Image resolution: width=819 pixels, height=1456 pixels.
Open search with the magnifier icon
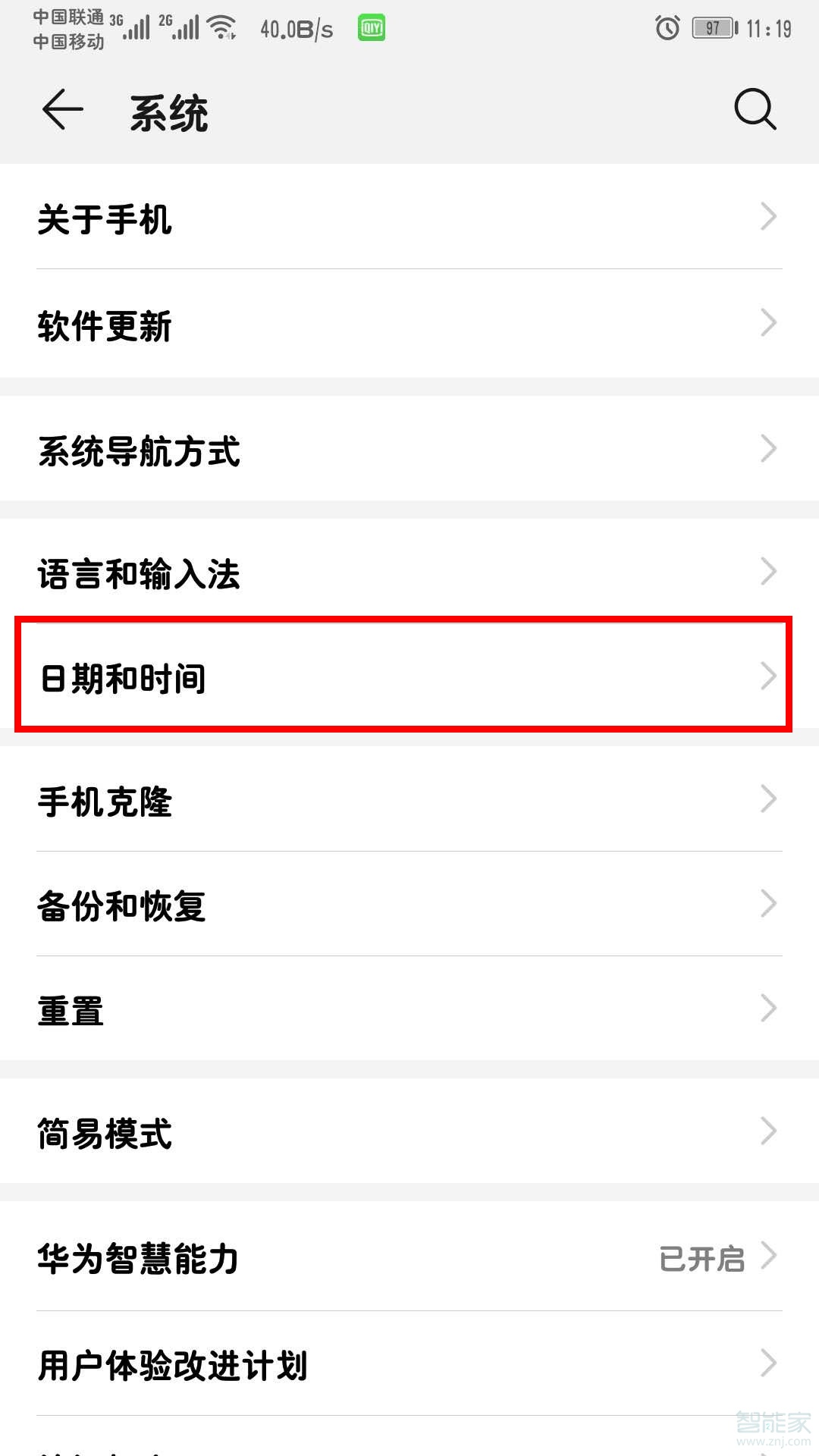tap(755, 111)
